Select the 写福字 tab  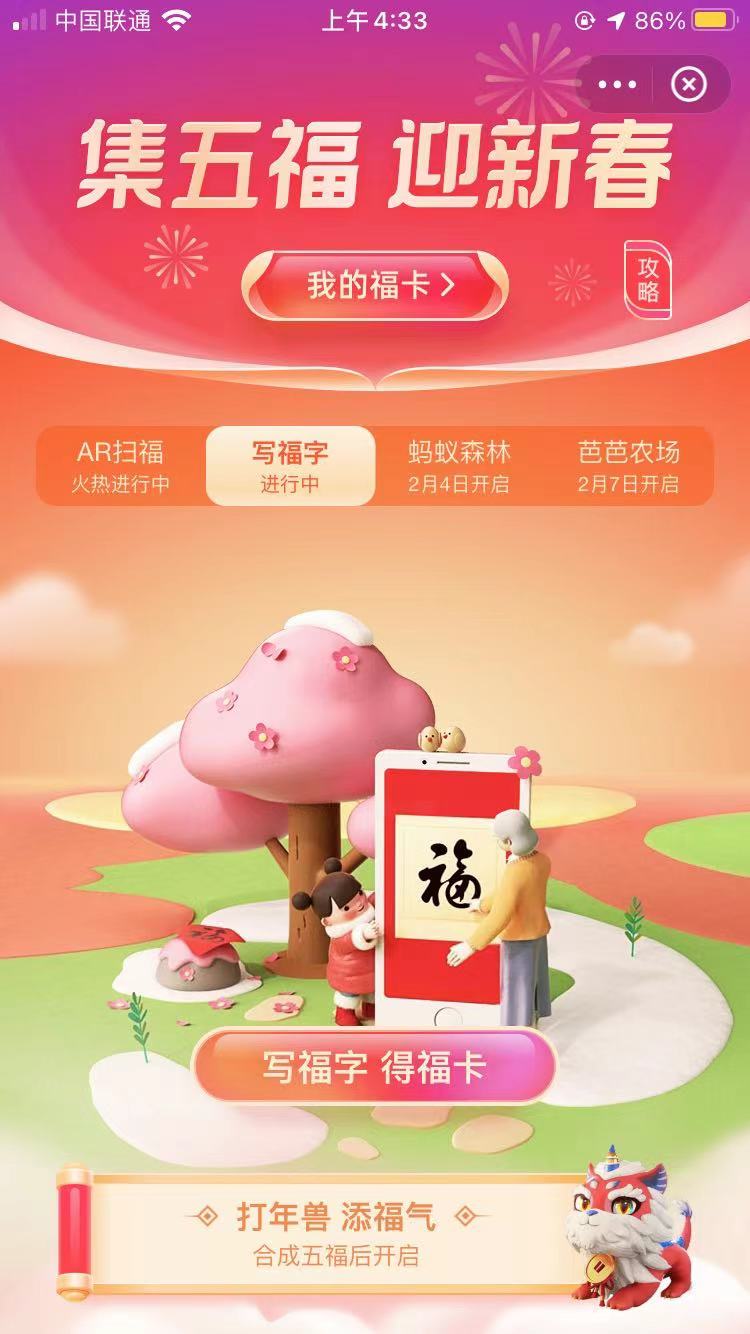290,466
